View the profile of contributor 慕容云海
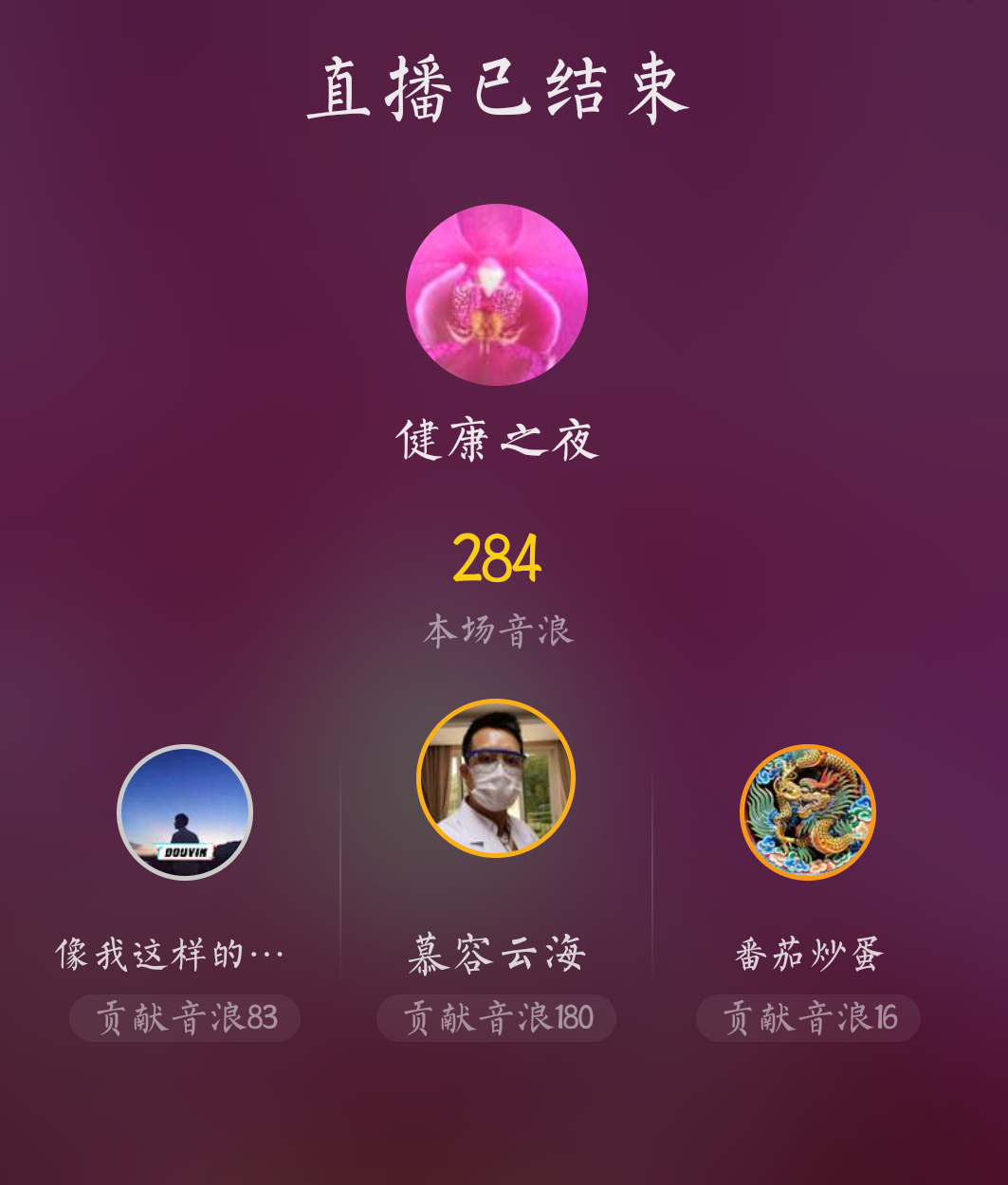This screenshot has height=1185, width=1008. point(496,778)
